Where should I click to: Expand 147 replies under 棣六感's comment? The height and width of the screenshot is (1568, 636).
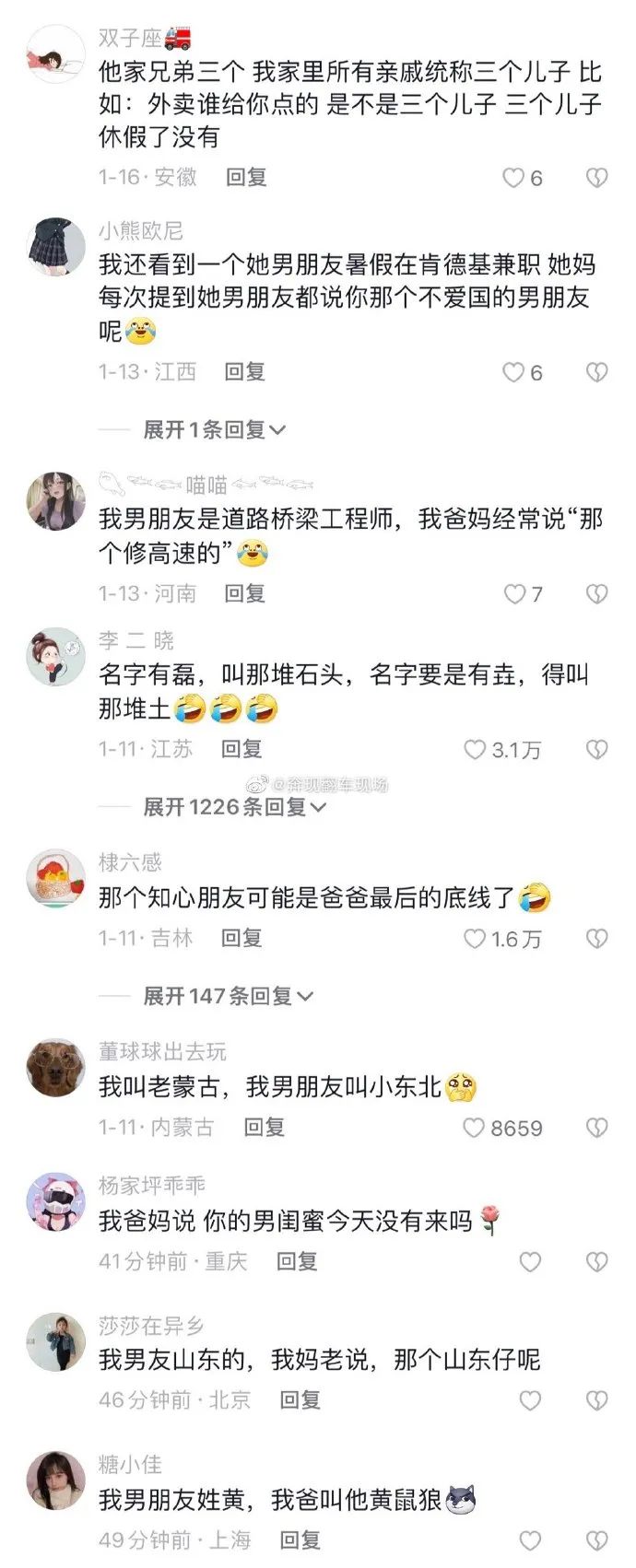[228, 997]
